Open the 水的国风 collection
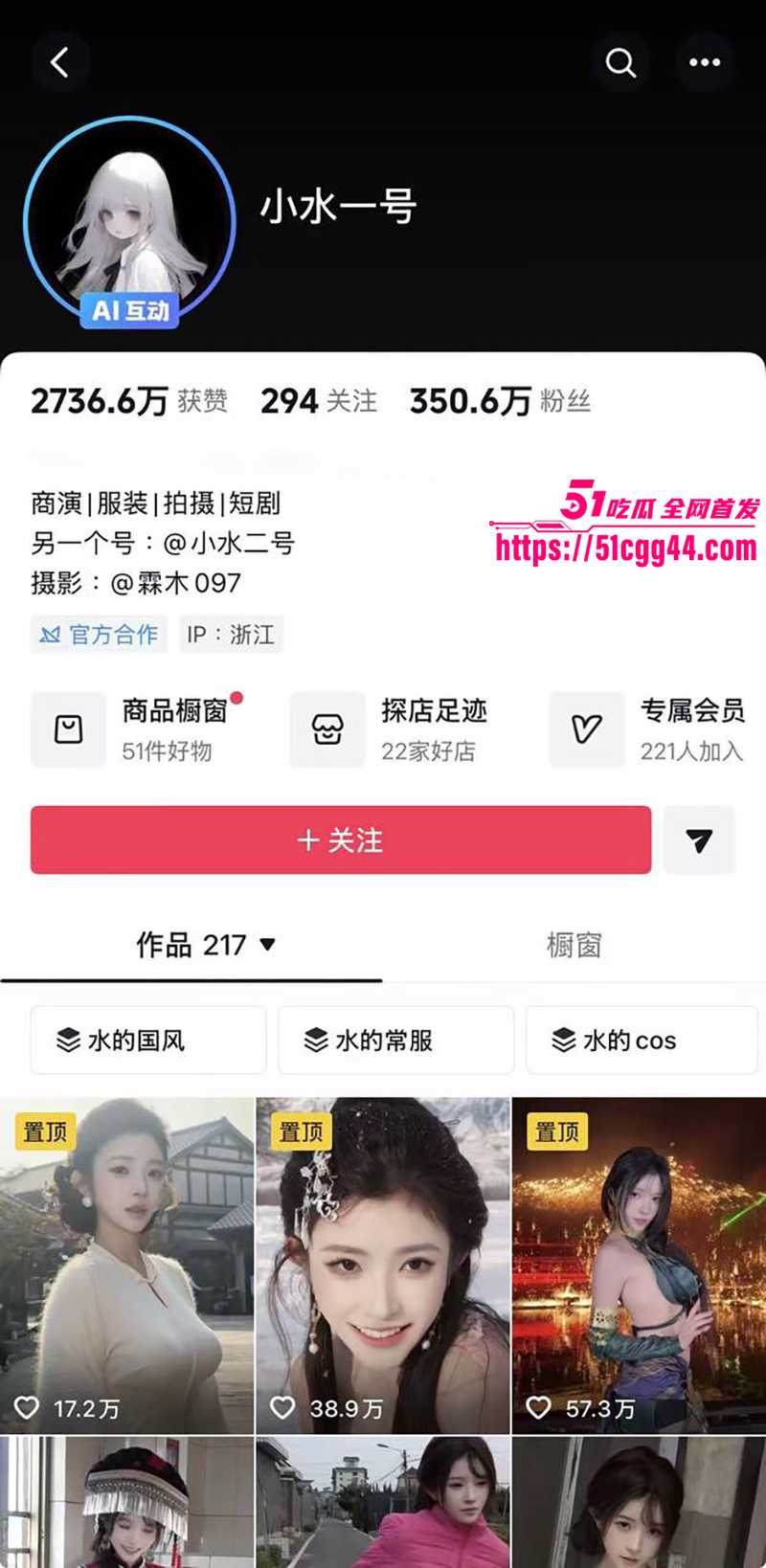This screenshot has height=1568, width=766. [x=148, y=1040]
